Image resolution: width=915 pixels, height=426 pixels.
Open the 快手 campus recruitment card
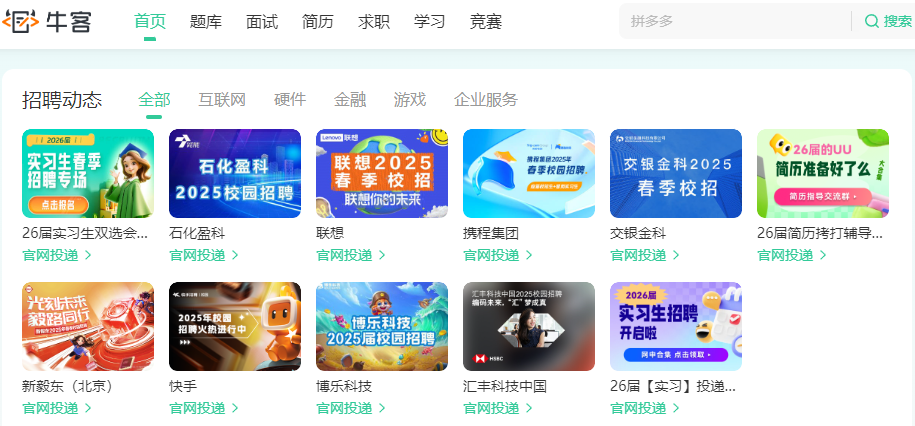235,326
